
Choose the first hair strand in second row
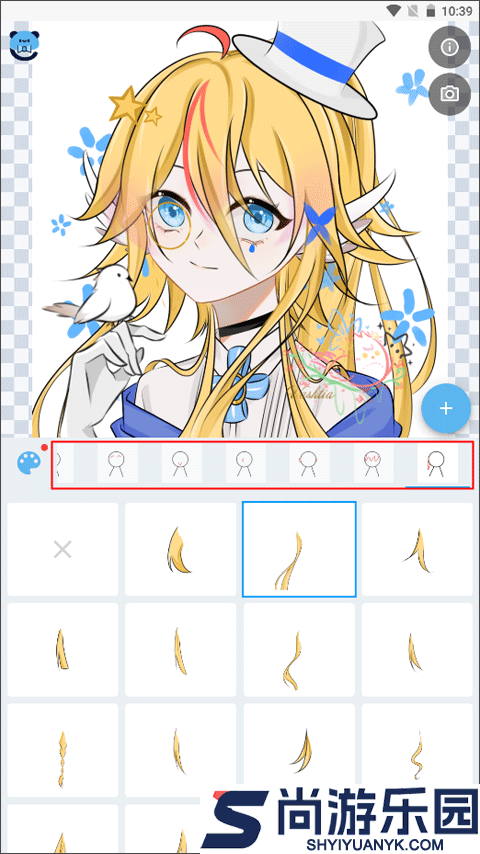[63, 650]
